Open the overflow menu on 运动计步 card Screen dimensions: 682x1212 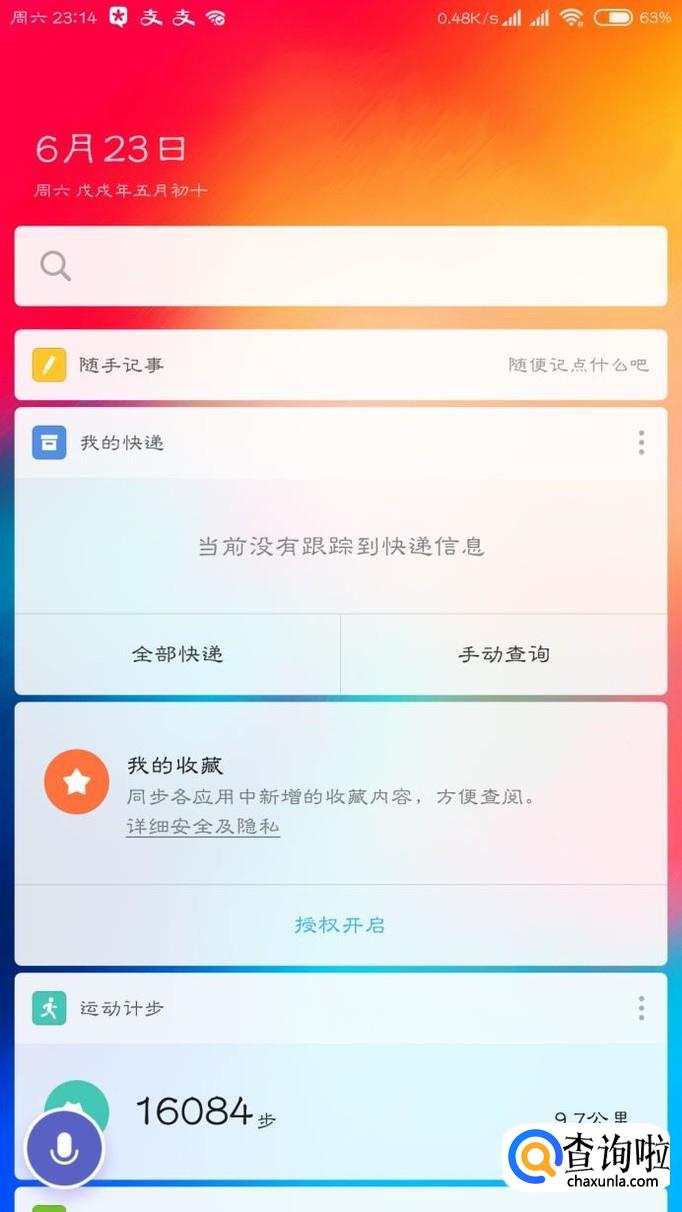641,1008
